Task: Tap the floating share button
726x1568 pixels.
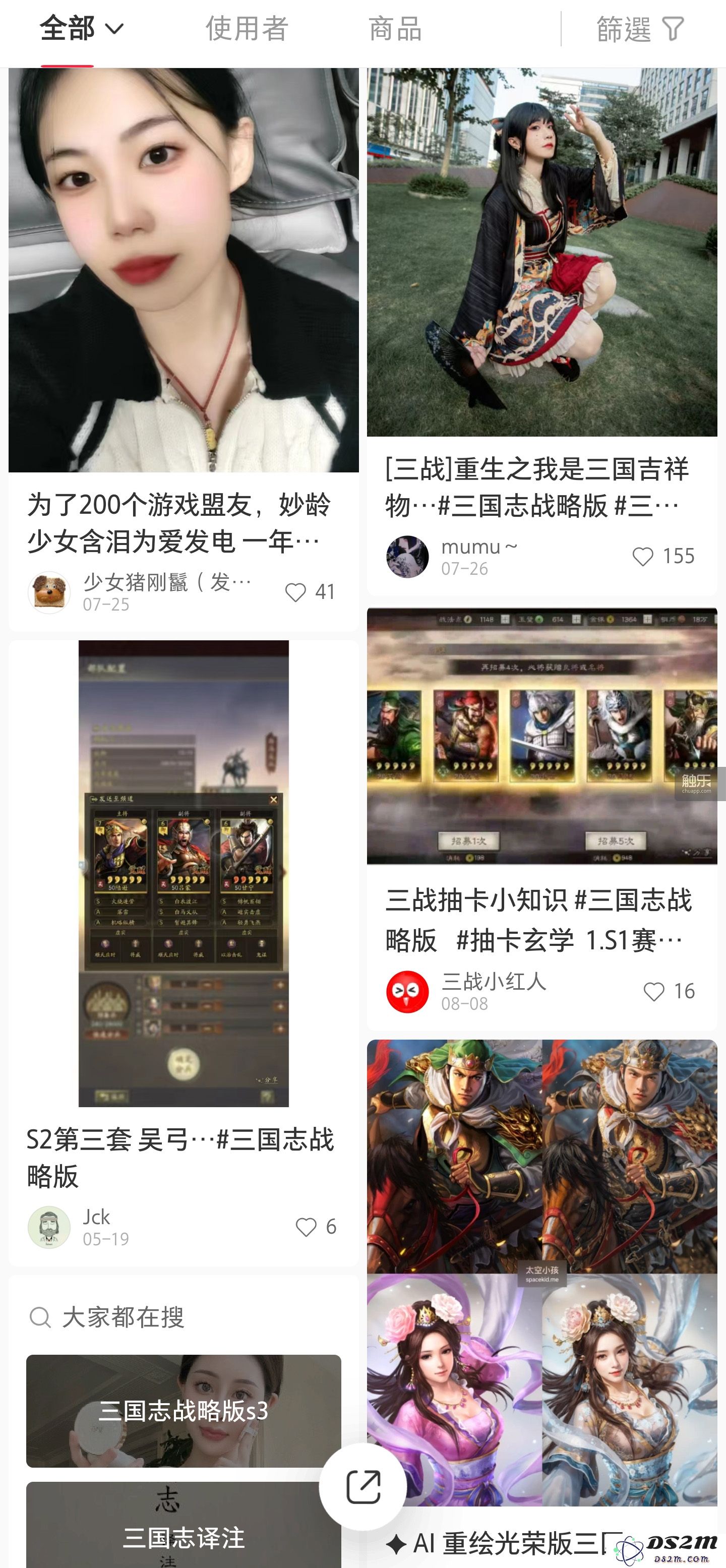Action: click(364, 1486)
